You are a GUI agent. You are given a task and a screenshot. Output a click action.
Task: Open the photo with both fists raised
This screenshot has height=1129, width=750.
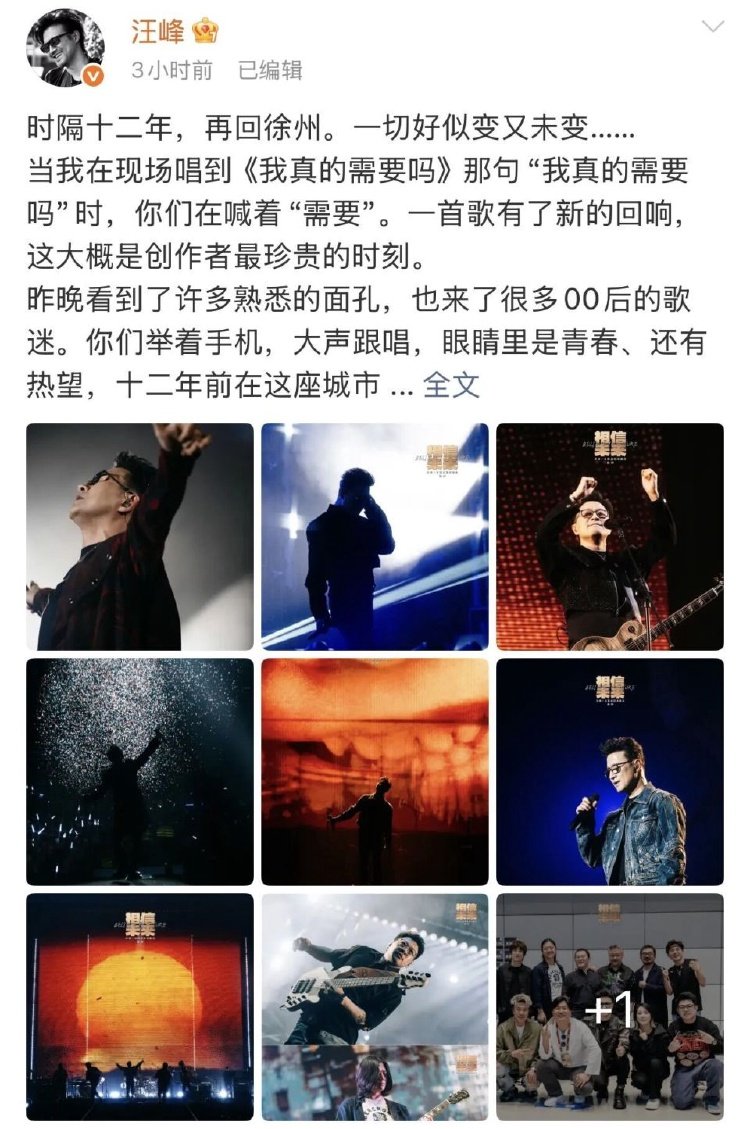coord(610,536)
